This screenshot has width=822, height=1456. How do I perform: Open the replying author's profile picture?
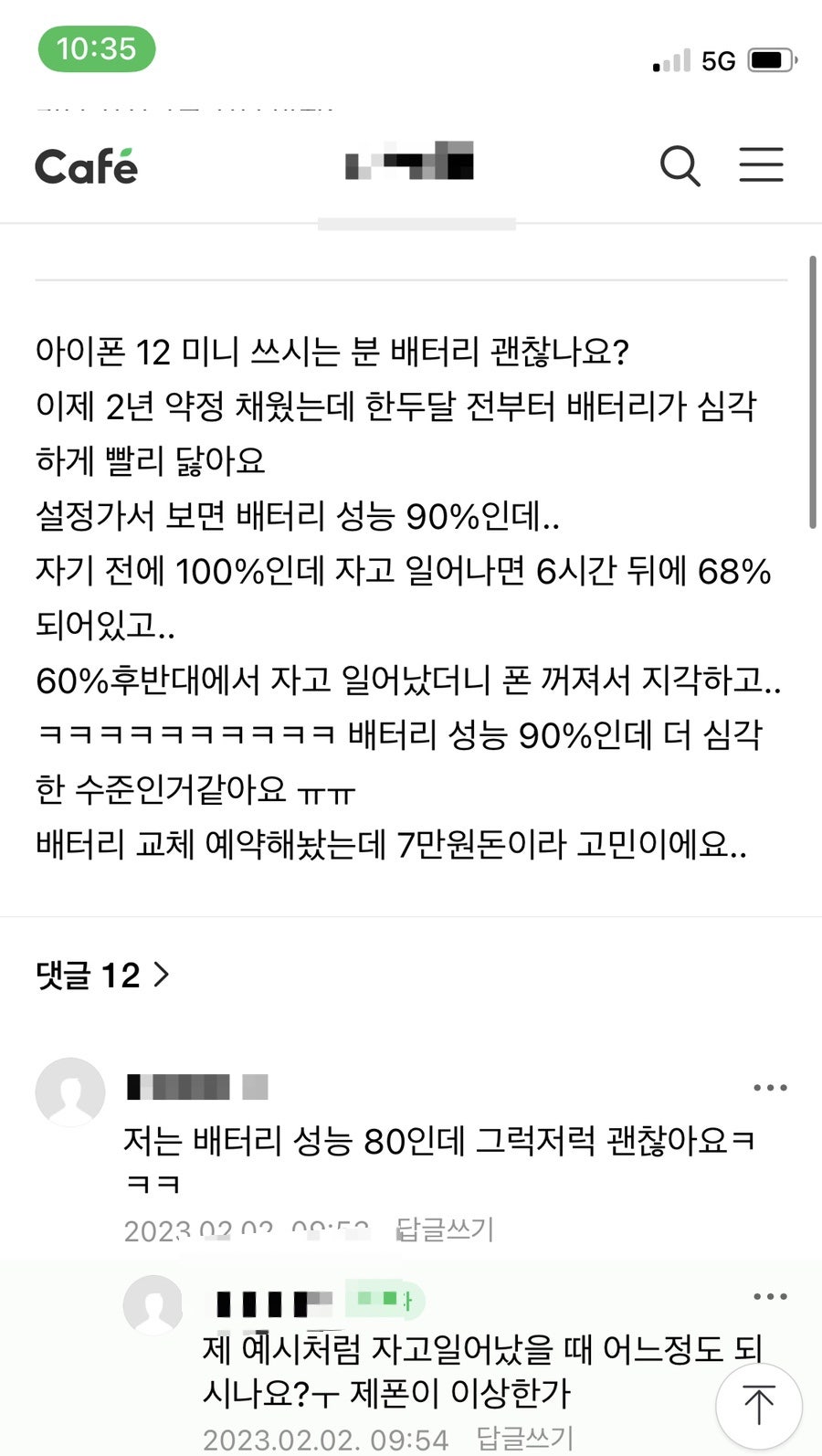[153, 1305]
